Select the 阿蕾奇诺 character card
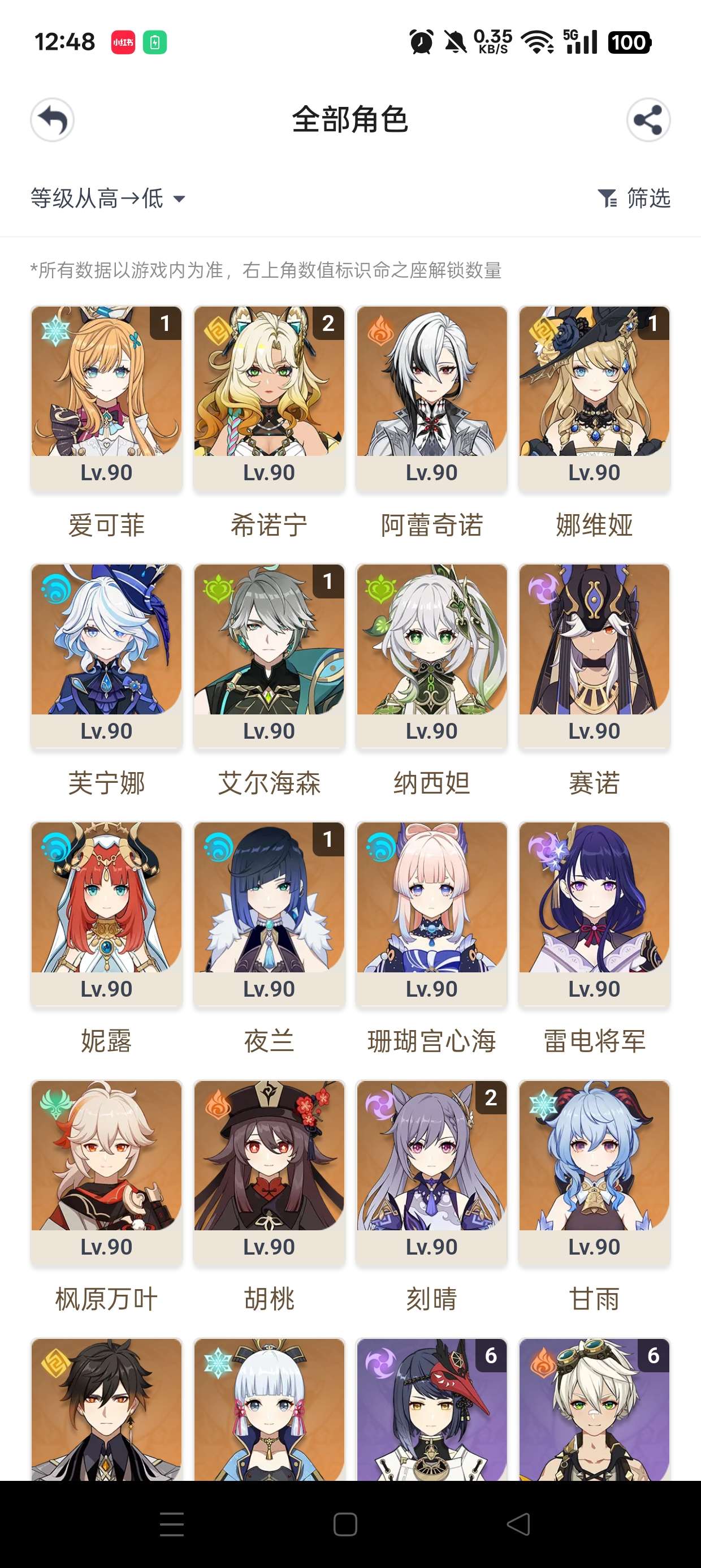701x1568 pixels. pos(431,399)
